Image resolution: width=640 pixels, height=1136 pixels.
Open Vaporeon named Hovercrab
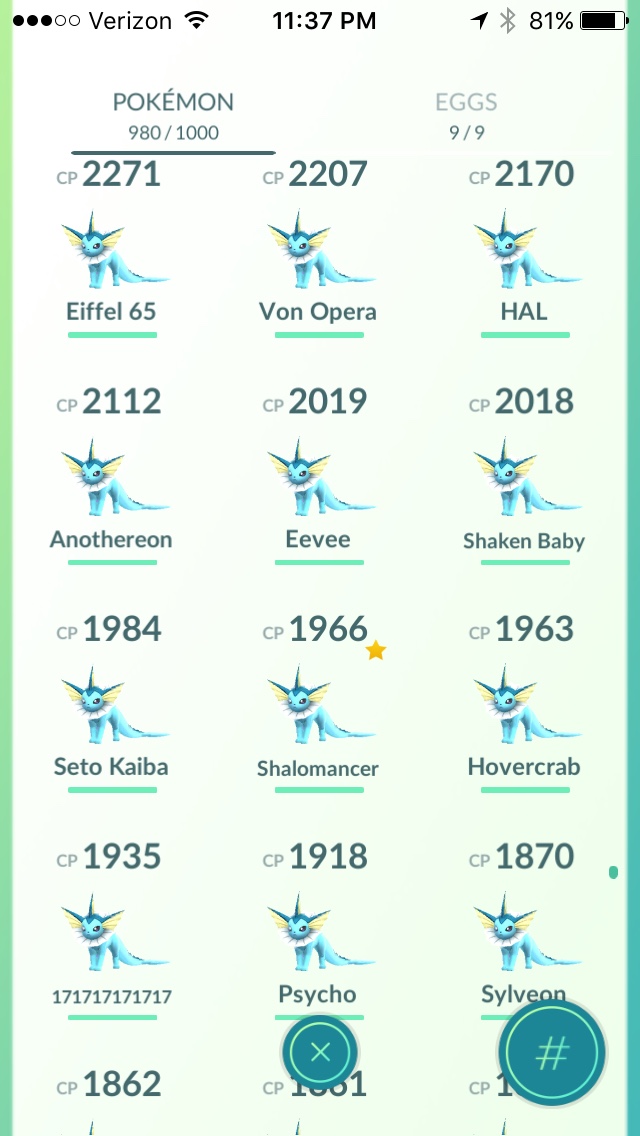click(x=524, y=703)
